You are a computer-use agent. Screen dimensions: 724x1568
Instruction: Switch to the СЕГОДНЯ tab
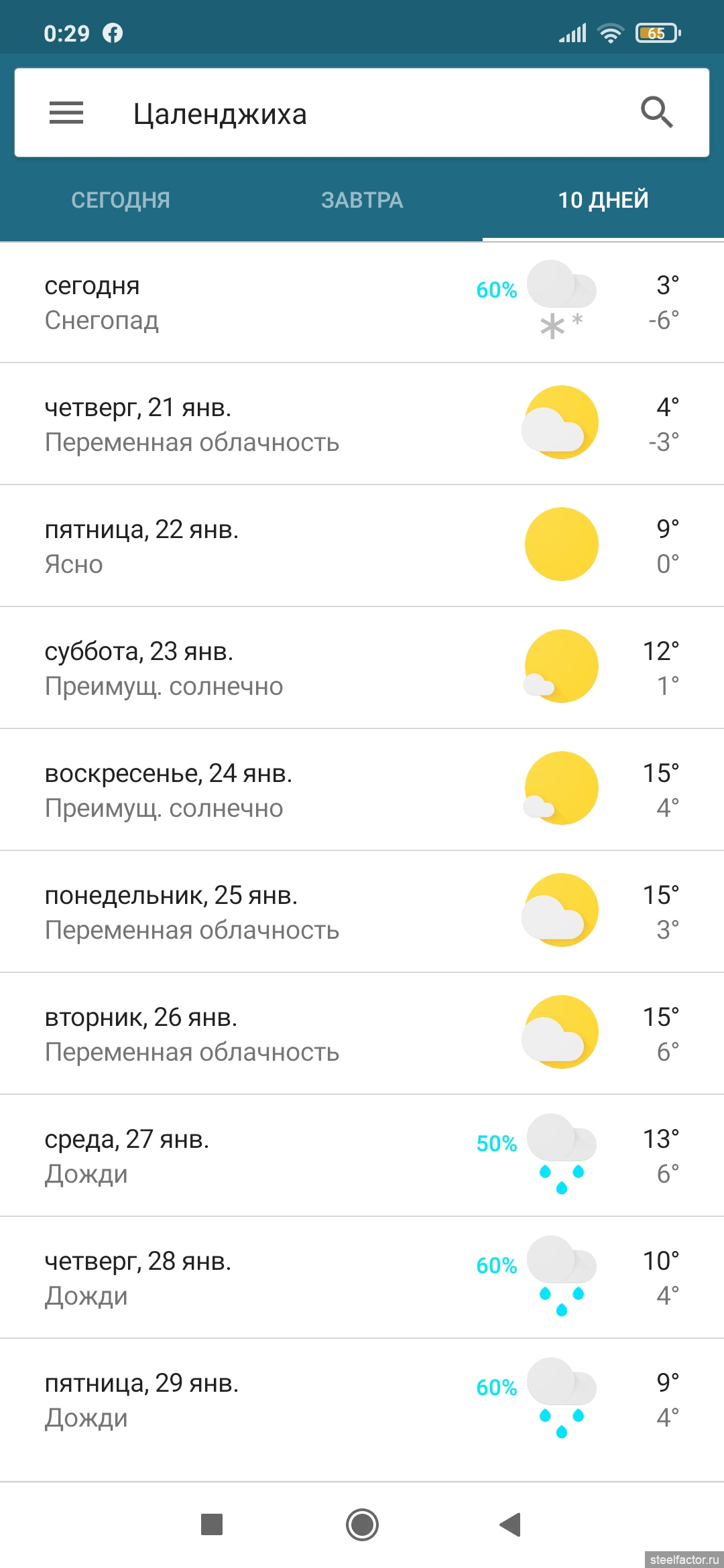pos(121,200)
